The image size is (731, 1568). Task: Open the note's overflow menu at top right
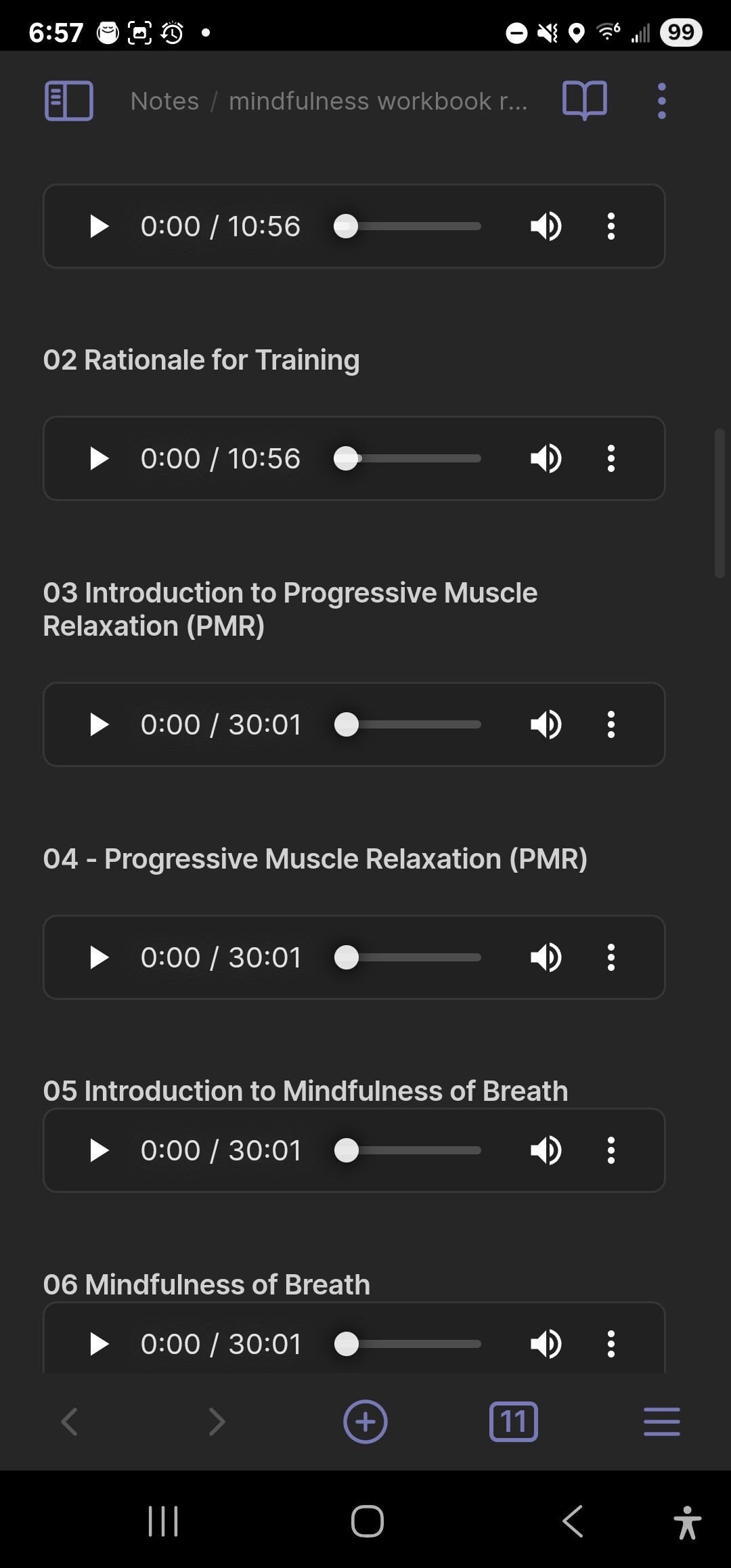pos(662,101)
